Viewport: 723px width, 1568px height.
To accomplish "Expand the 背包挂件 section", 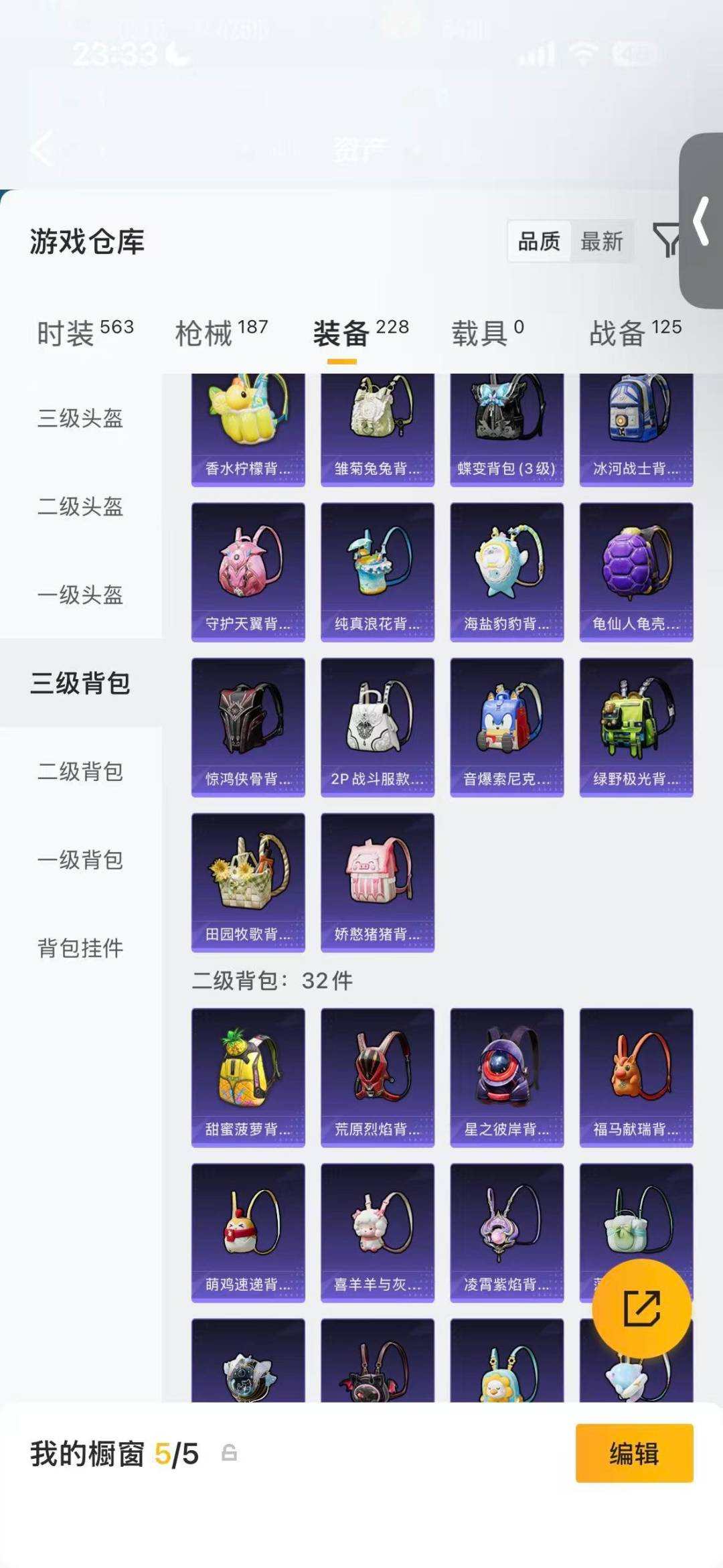I will coord(80,949).
